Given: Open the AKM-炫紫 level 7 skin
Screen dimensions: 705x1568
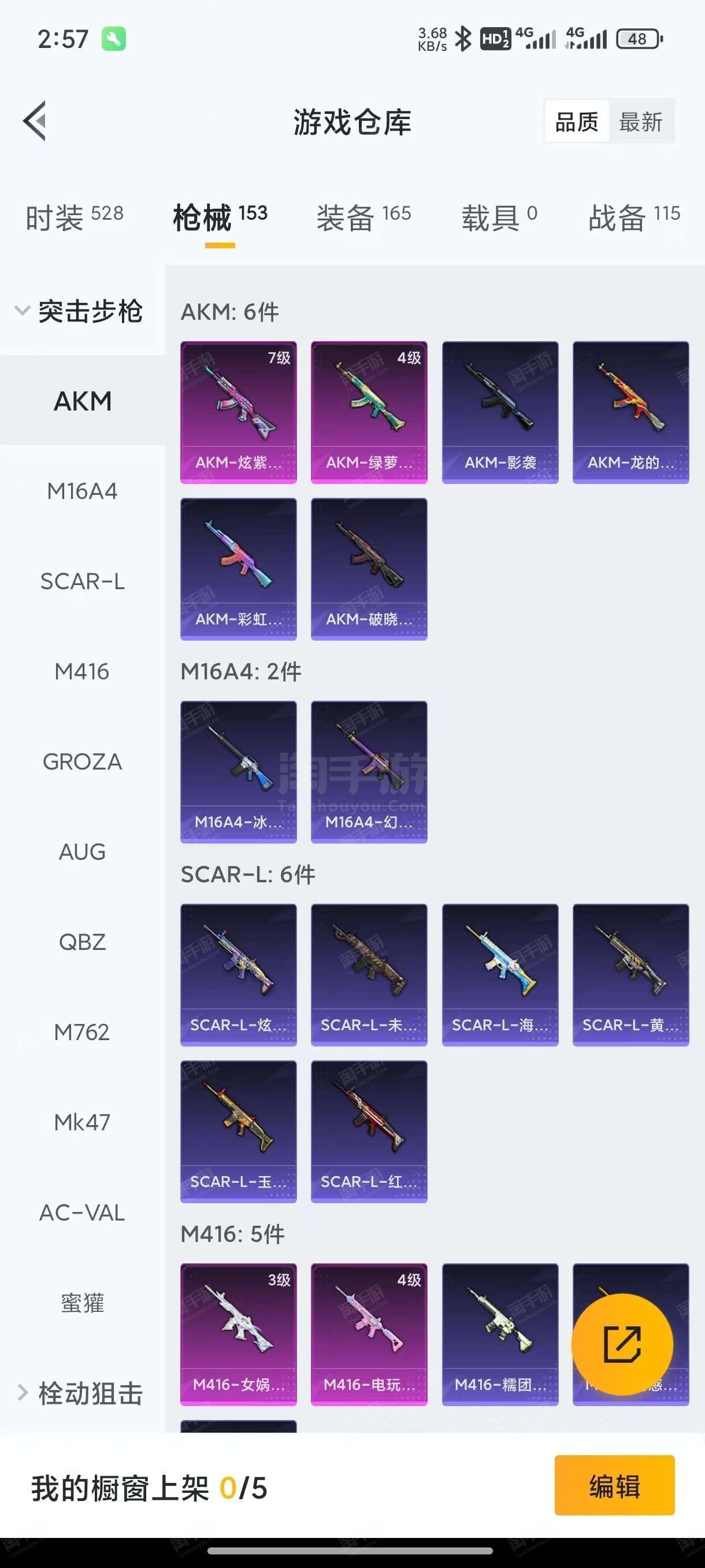Looking at the screenshot, I should click(x=239, y=412).
